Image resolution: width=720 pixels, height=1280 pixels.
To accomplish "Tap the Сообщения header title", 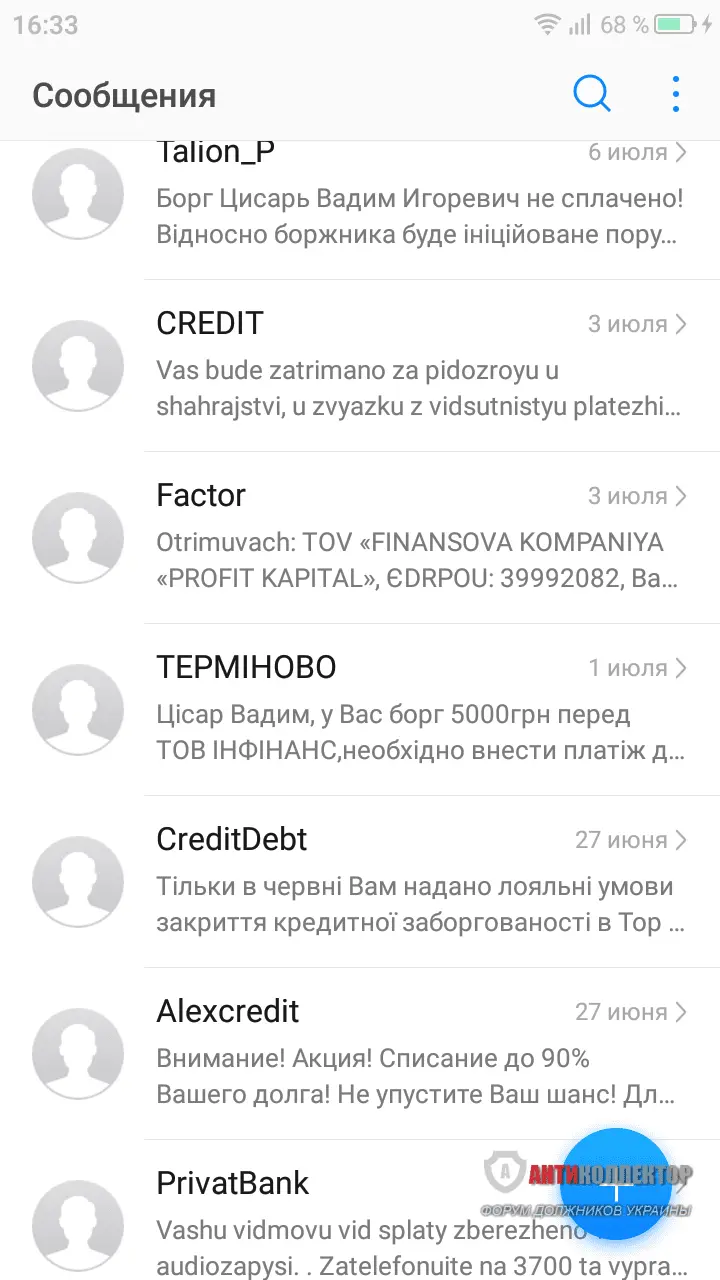I will coord(124,95).
